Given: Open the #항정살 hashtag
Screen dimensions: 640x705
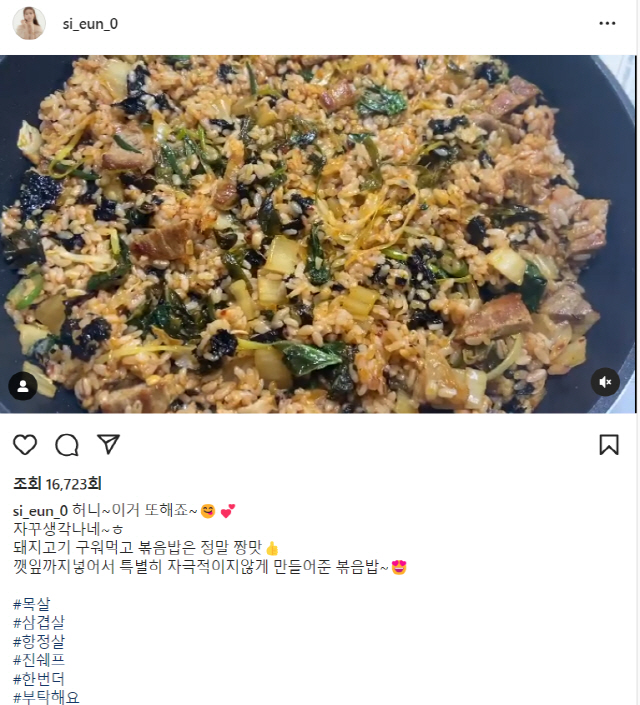Looking at the screenshot, I should (x=38, y=641).
